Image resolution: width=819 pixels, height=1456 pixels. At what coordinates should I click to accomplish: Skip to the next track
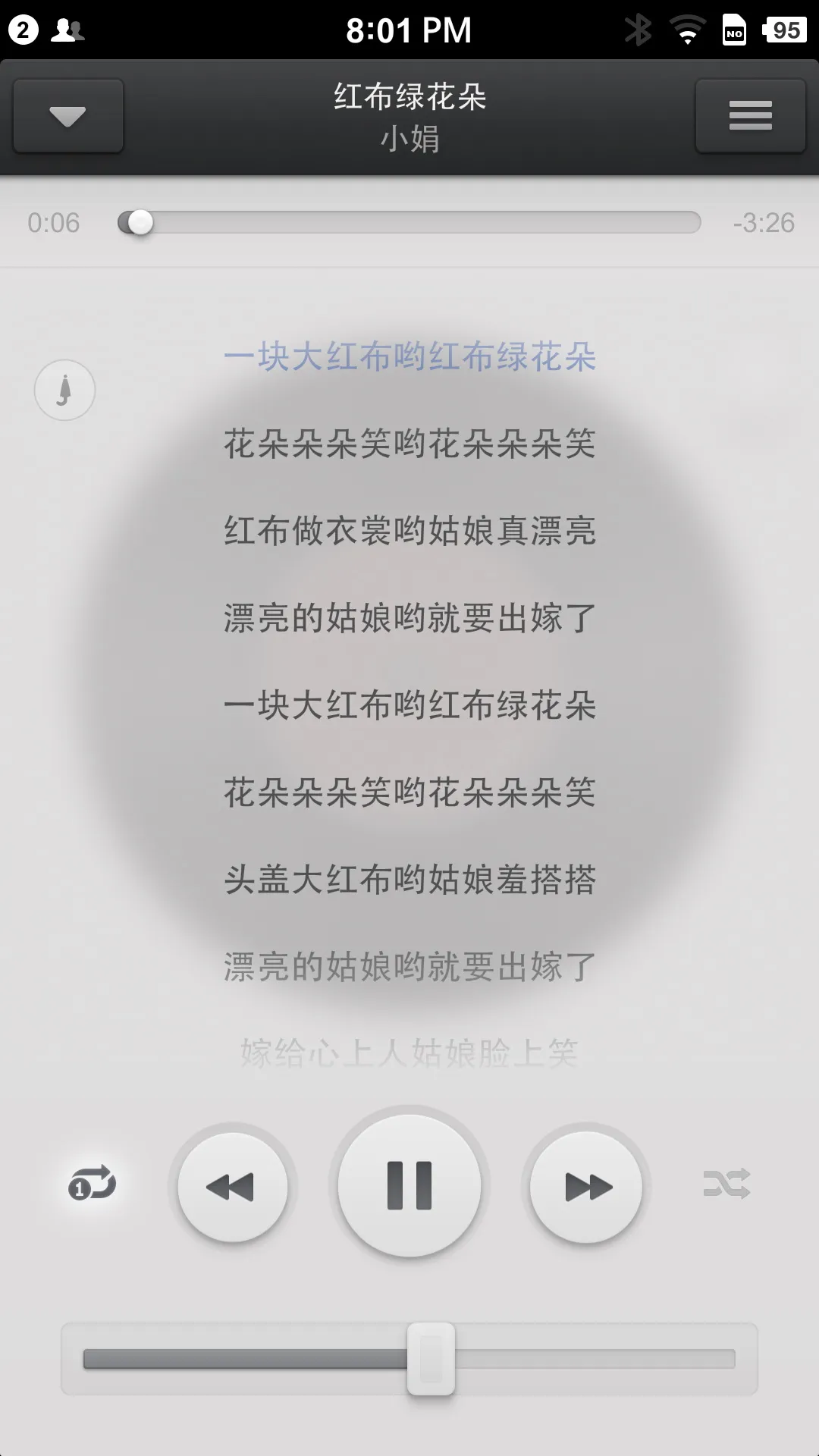pyautogui.click(x=586, y=1187)
